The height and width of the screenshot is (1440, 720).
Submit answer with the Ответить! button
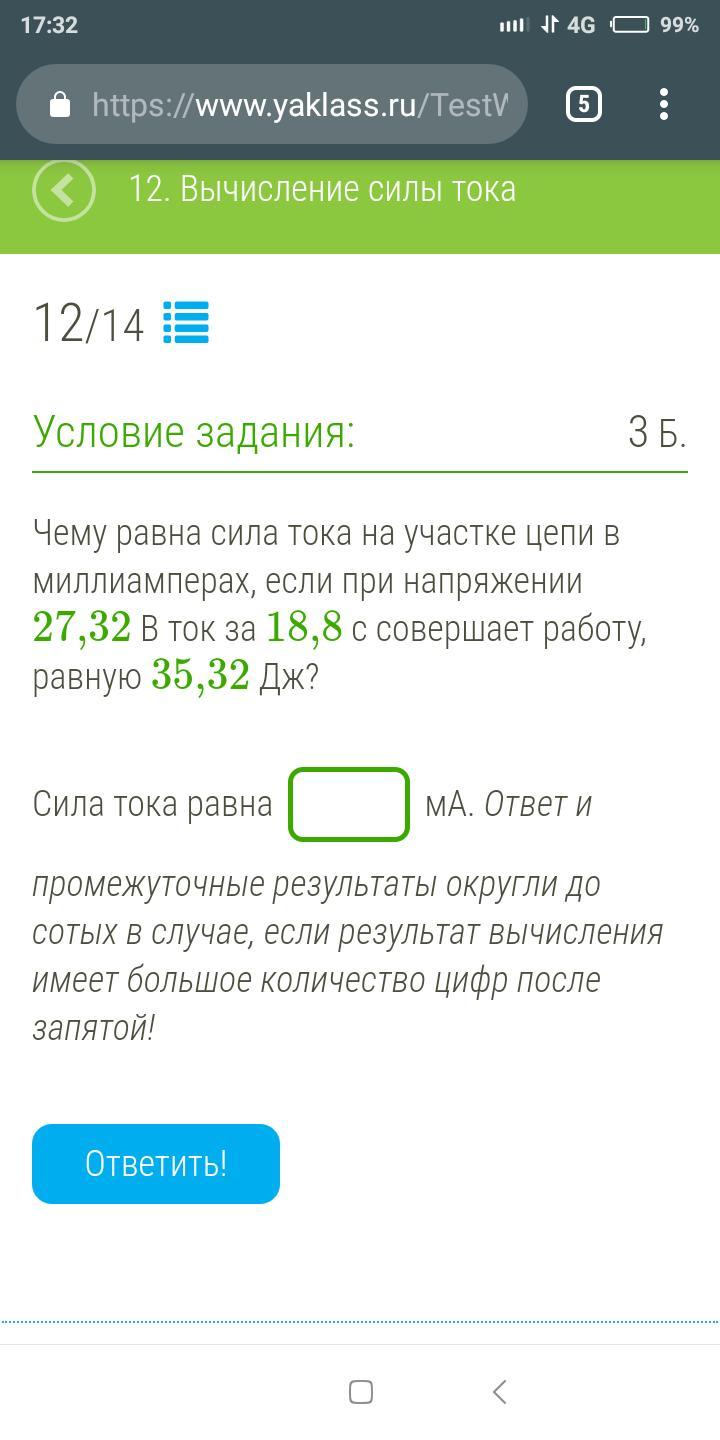coord(156,1164)
